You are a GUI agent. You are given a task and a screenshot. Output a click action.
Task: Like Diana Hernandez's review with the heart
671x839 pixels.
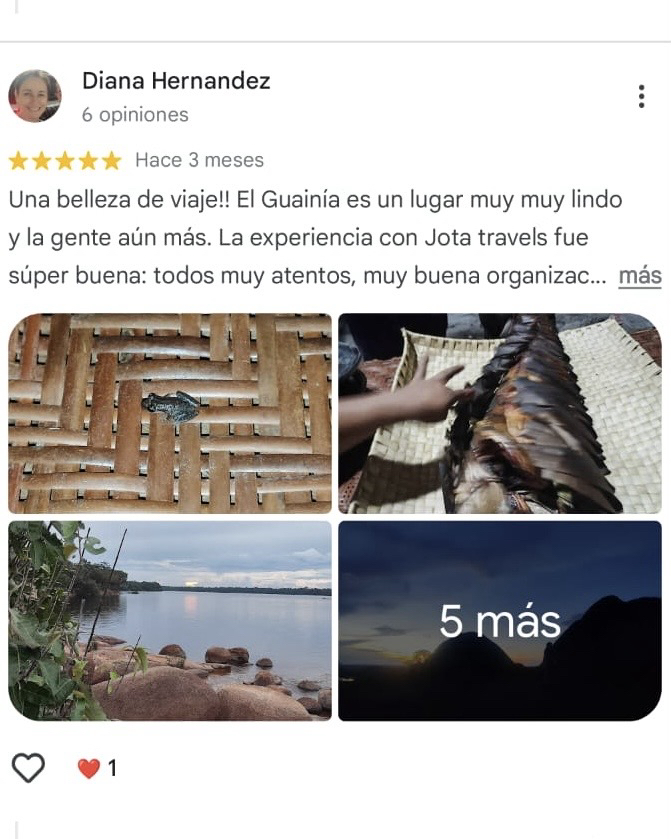tap(28, 768)
